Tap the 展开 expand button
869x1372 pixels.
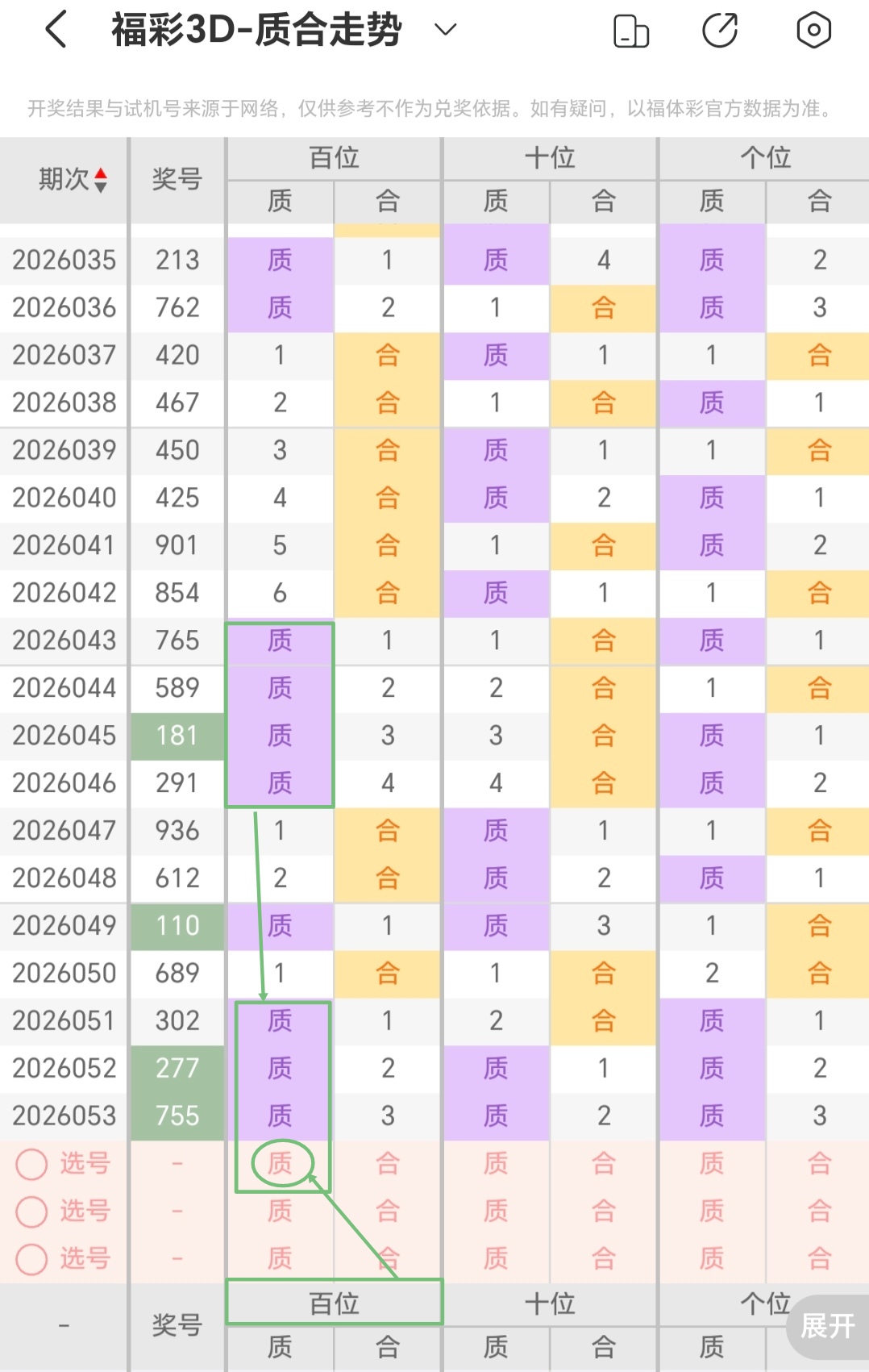click(x=828, y=1326)
